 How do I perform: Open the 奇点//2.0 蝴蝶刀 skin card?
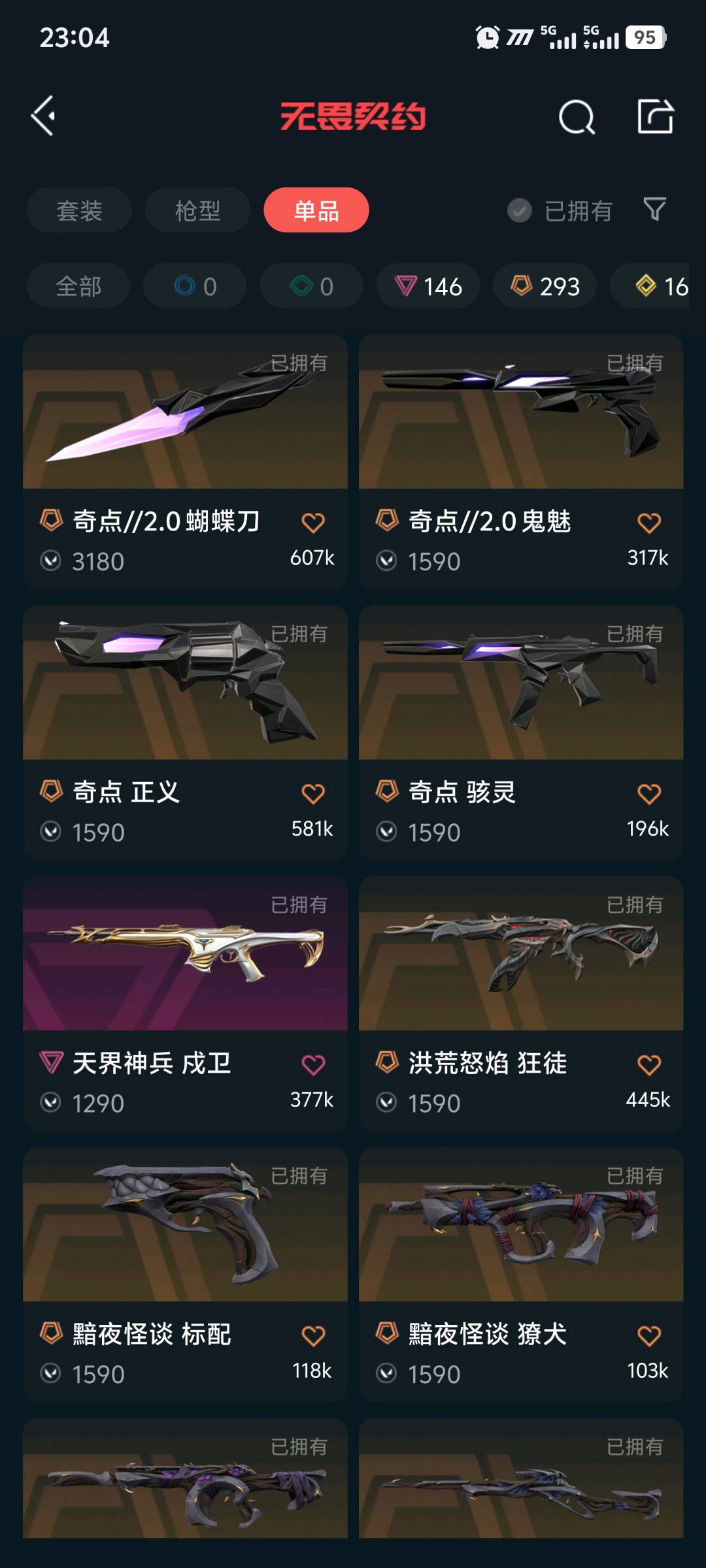click(x=185, y=425)
